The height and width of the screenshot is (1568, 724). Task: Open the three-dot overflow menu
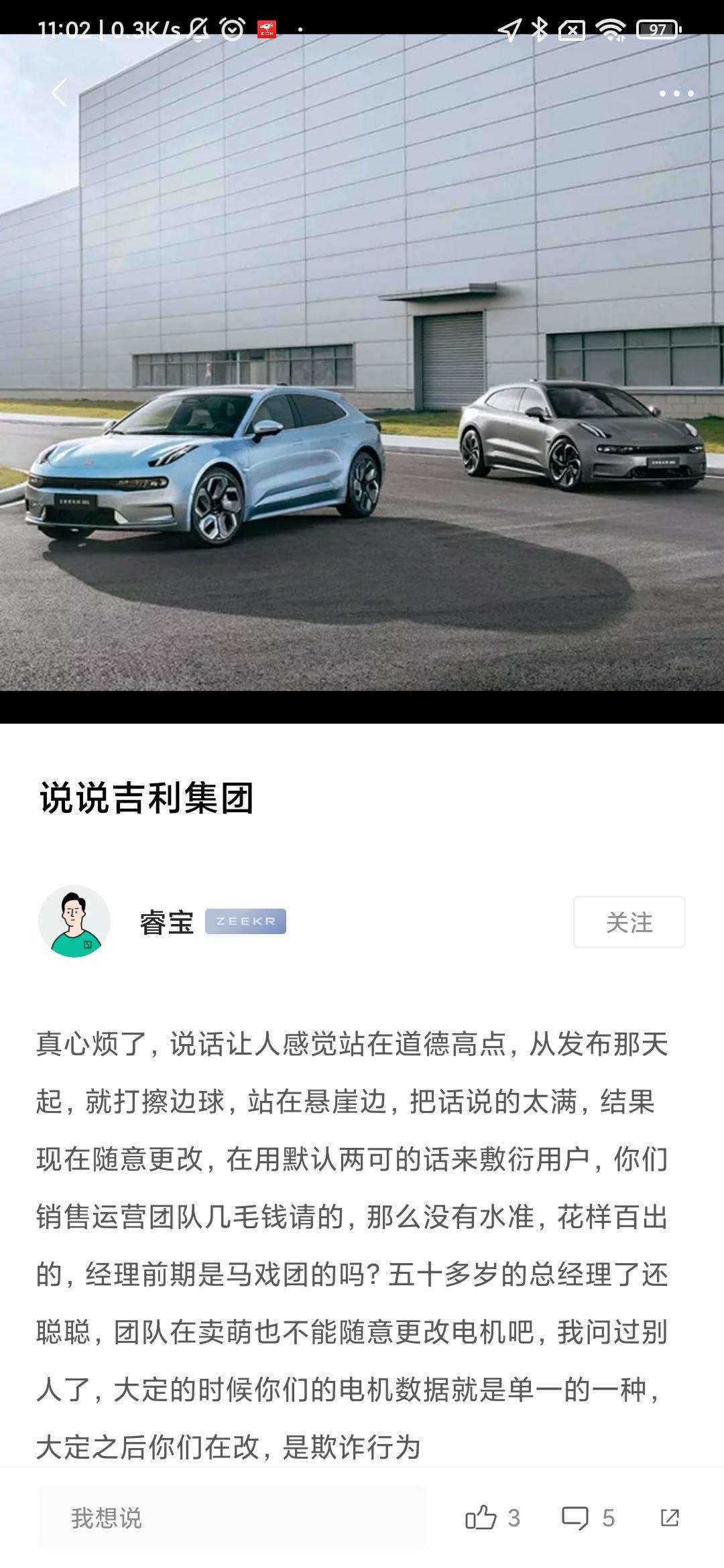[676, 94]
